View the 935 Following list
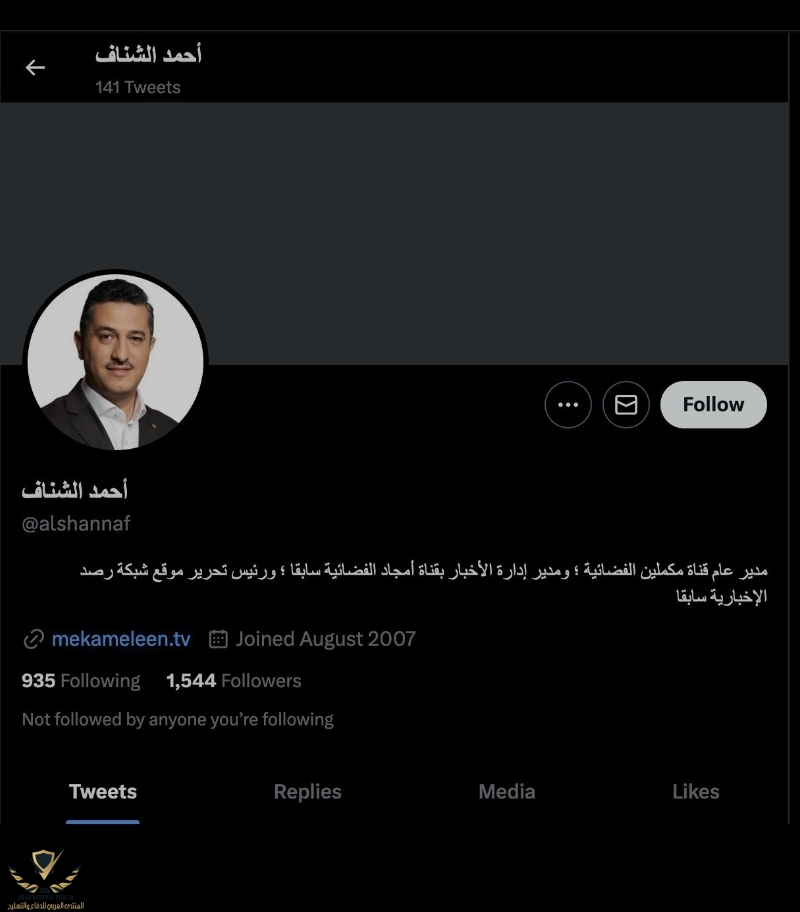 [x=81, y=681]
